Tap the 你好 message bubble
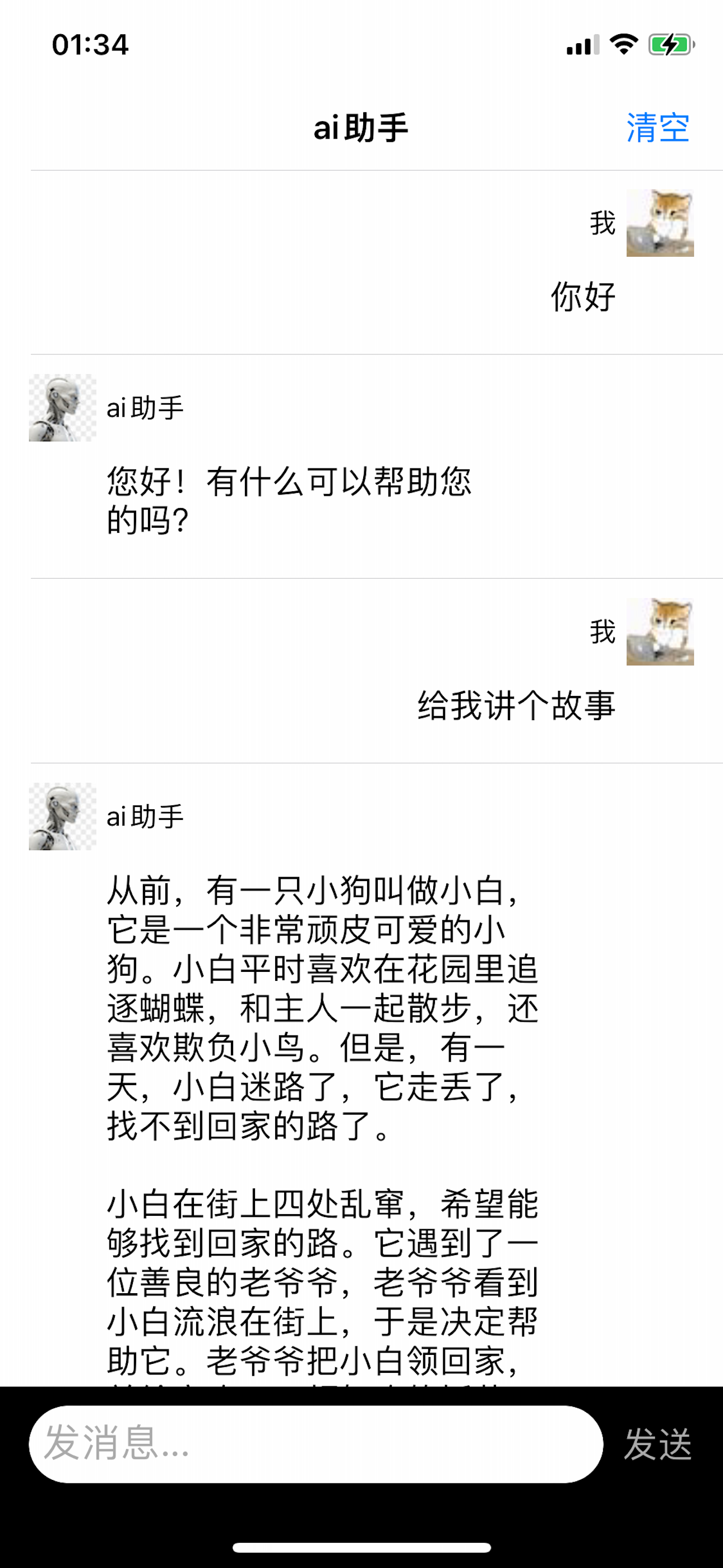Screen dimensions: 723x1568 click(x=582, y=296)
